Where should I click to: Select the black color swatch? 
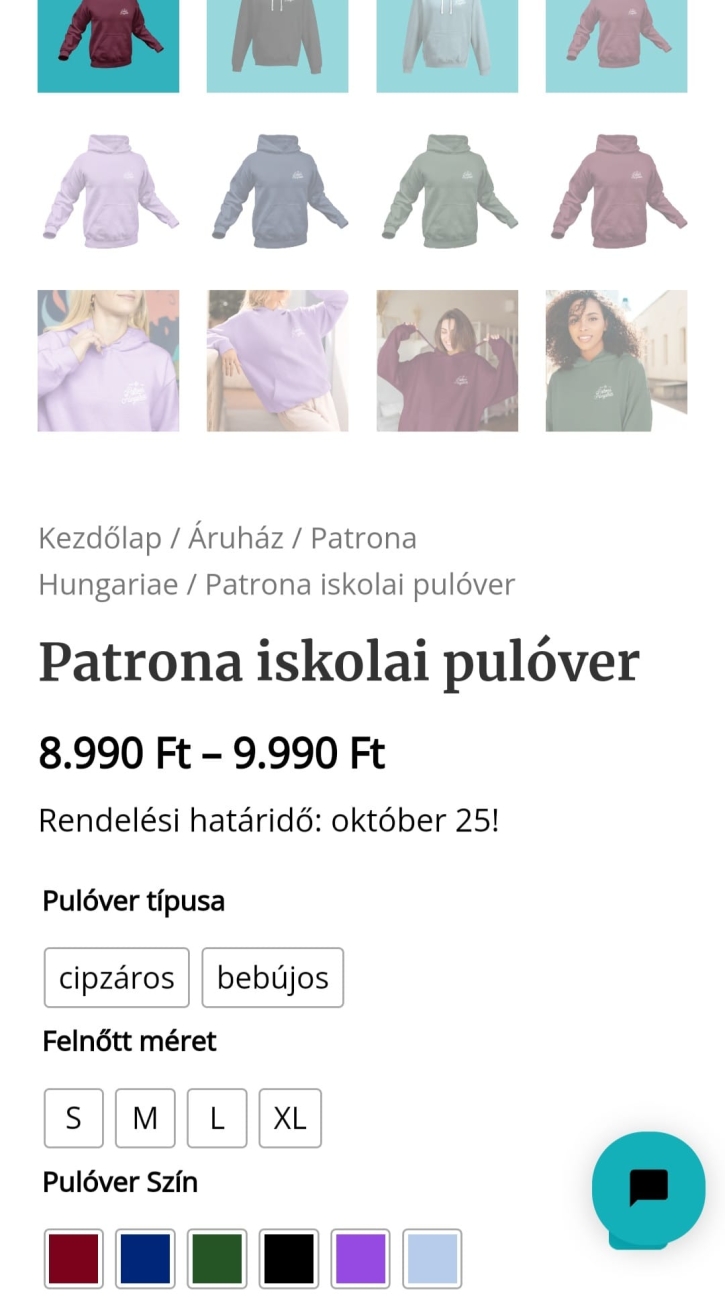(x=289, y=1259)
